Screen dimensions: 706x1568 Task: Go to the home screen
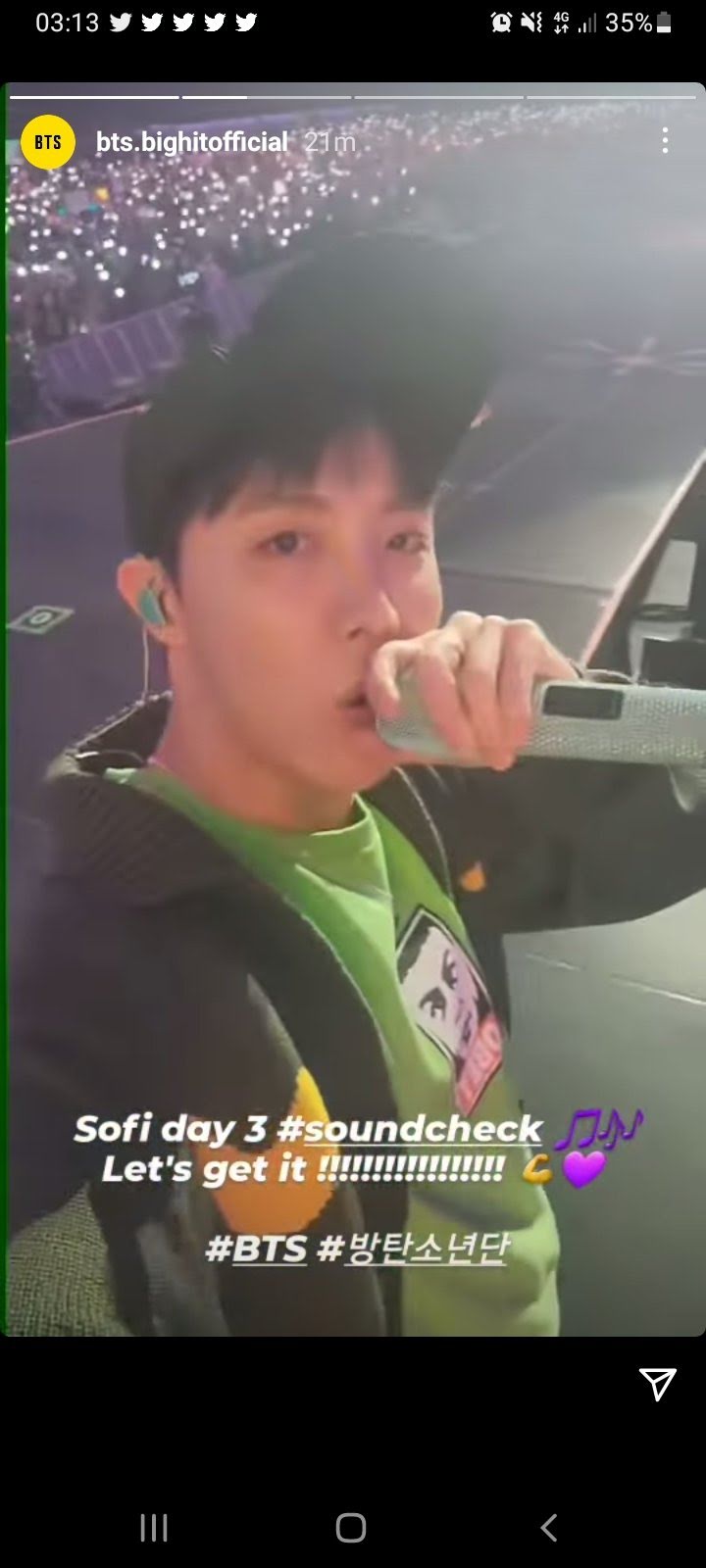pyautogui.click(x=351, y=1527)
